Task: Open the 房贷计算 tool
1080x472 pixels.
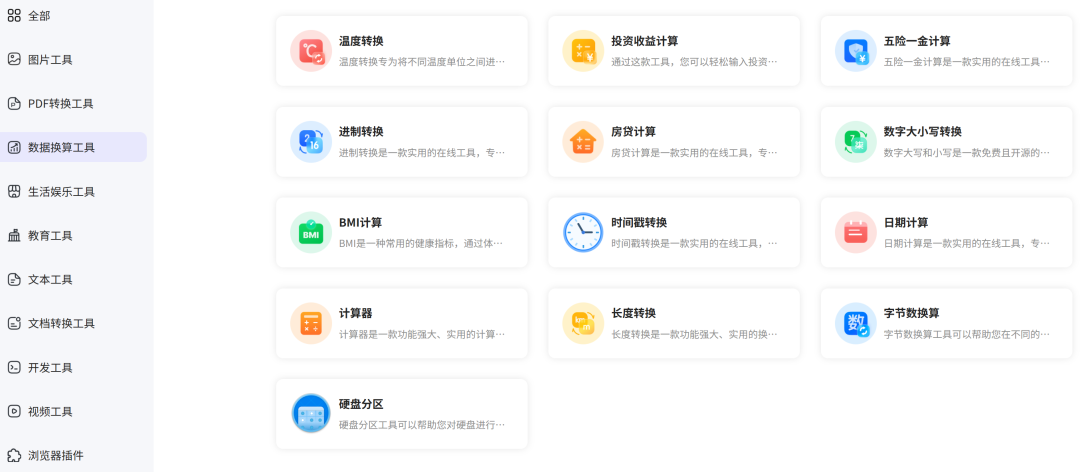Action: pyautogui.click(x=674, y=142)
